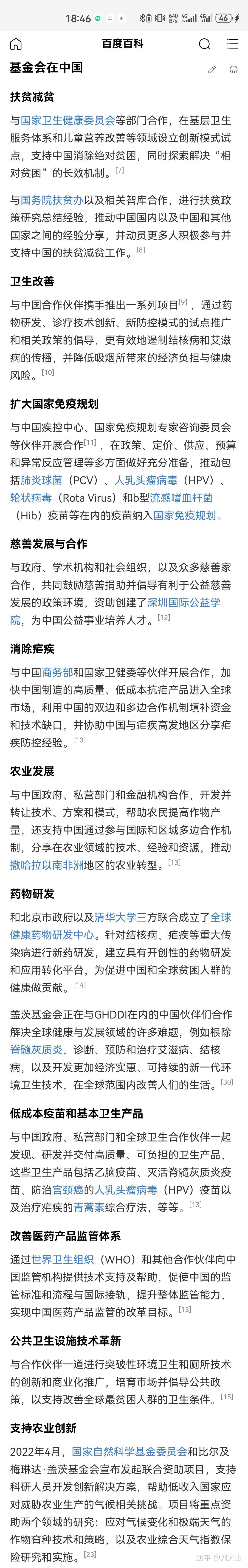Open the catalog menu icon

232,44
